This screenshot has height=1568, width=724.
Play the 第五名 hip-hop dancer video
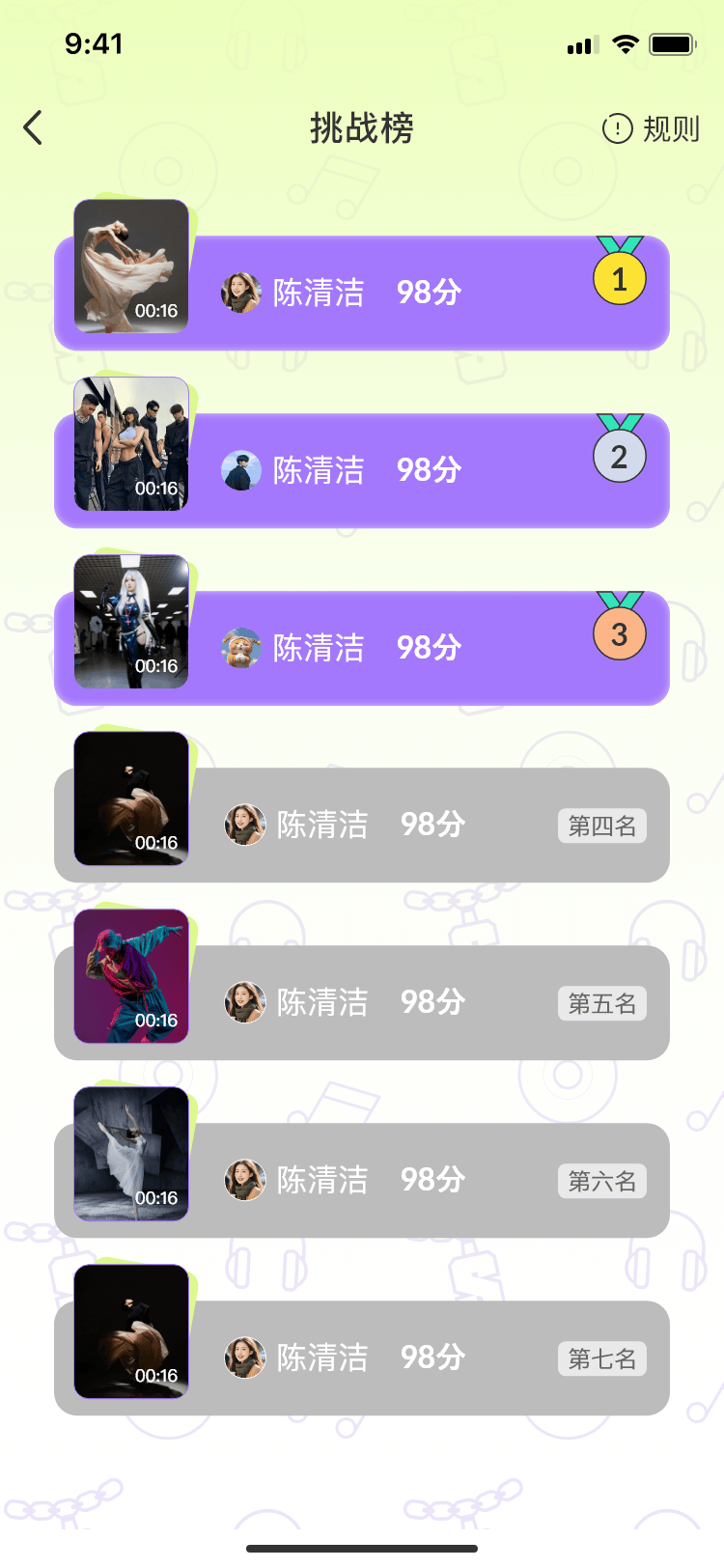pyautogui.click(x=131, y=975)
